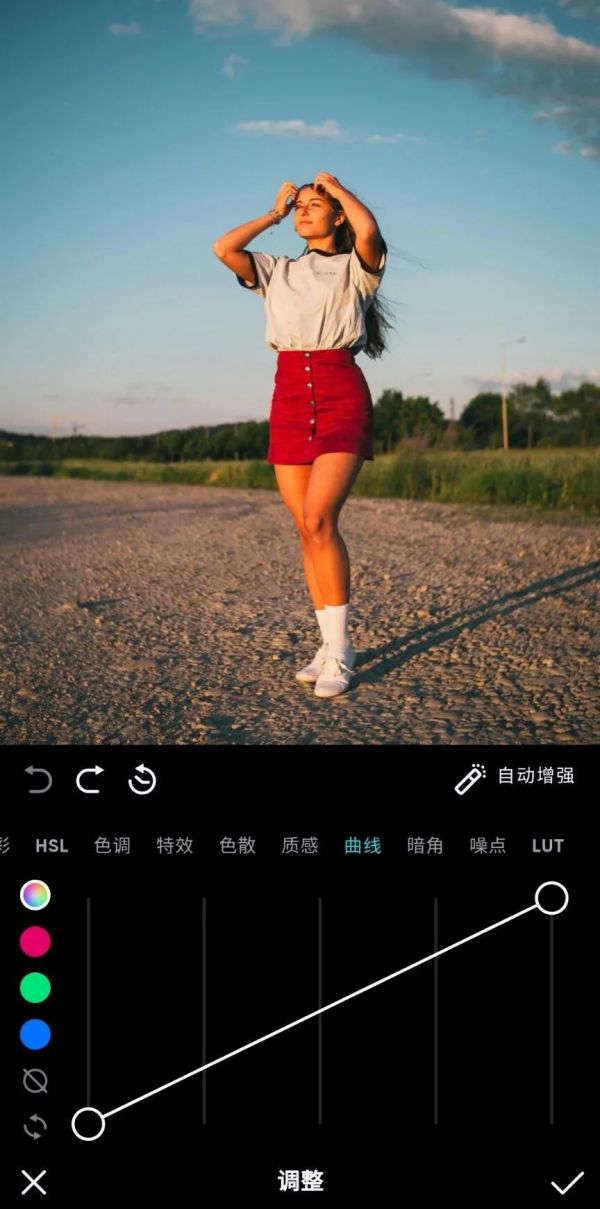Image resolution: width=600 pixels, height=1209 pixels.
Task: Open the 噪点 grain tab
Action: coord(487,846)
